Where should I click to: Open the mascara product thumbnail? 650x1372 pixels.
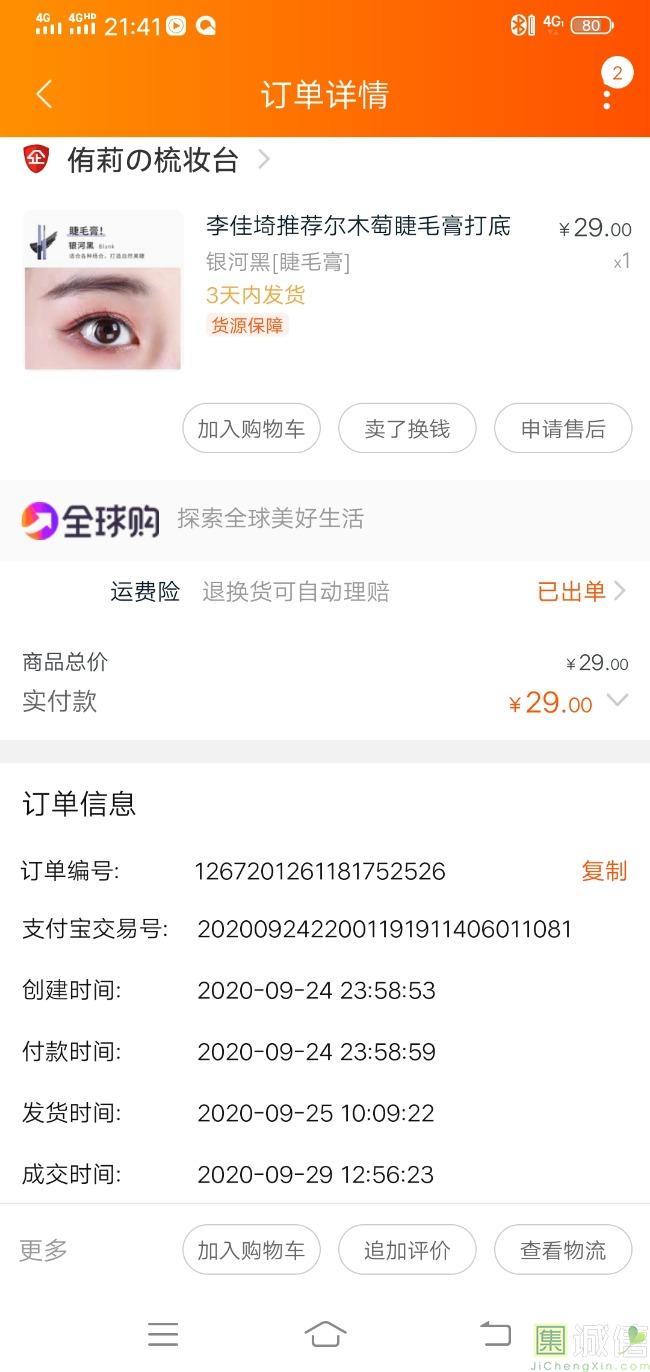(x=103, y=290)
